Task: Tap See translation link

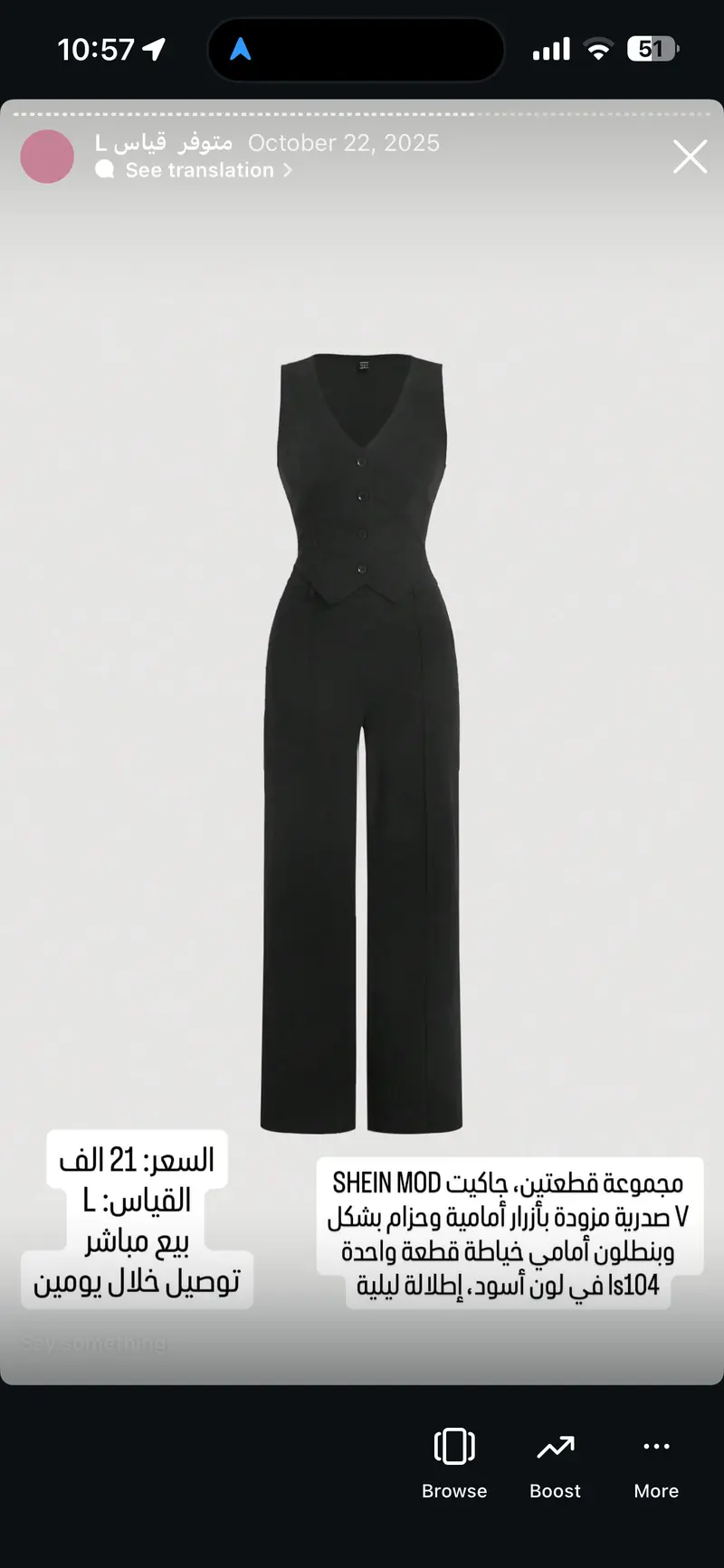Action: point(200,170)
